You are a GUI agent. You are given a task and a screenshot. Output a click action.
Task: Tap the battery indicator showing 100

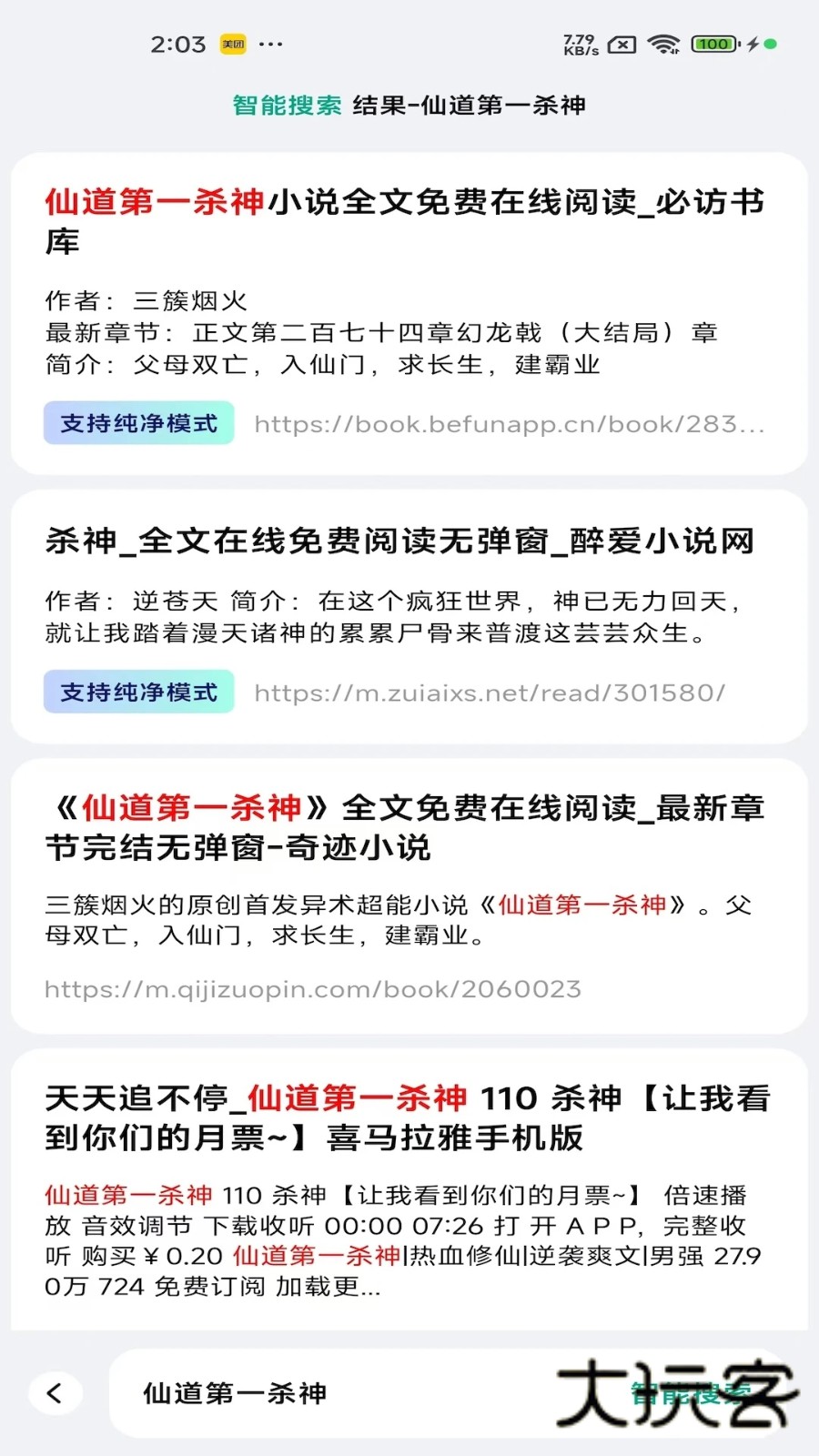click(715, 43)
